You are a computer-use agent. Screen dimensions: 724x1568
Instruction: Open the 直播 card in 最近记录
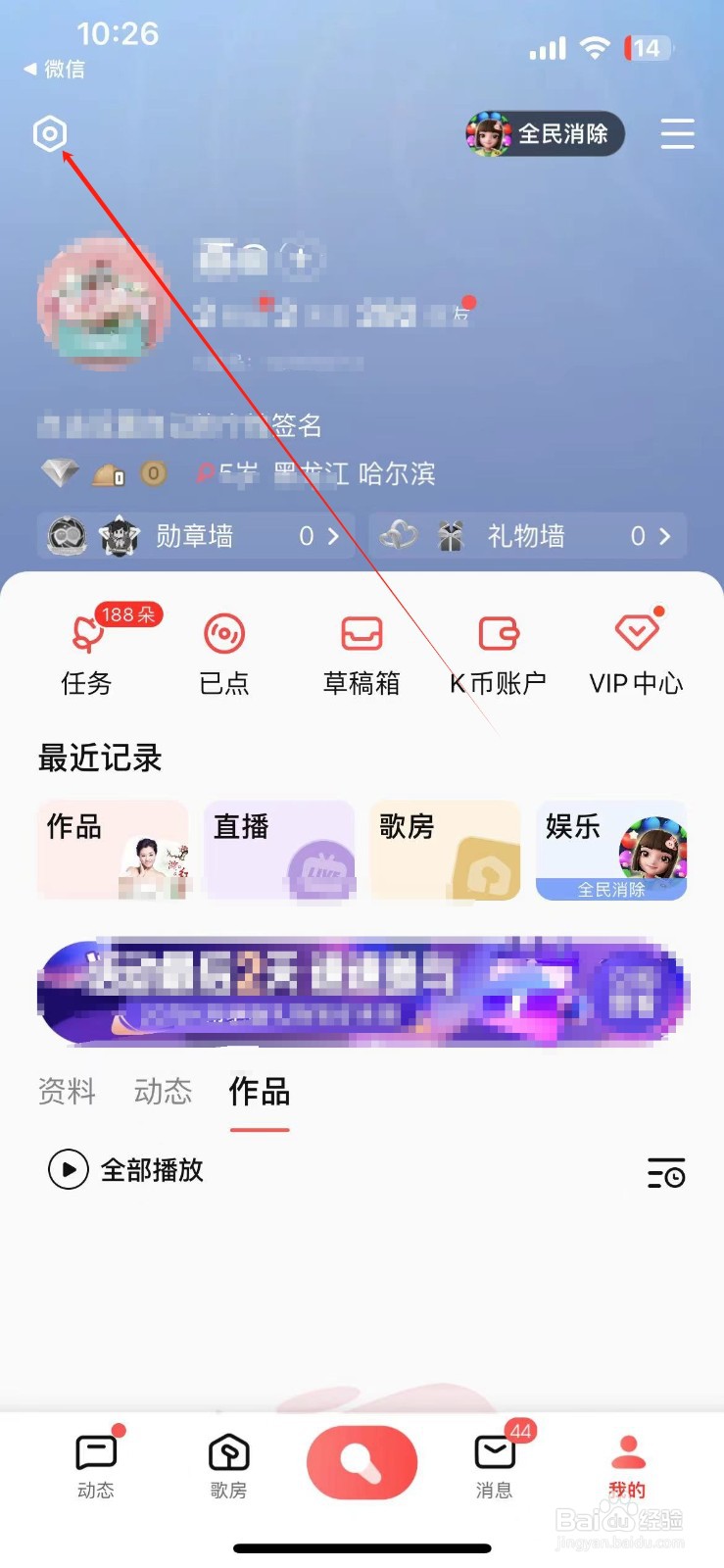point(278,850)
